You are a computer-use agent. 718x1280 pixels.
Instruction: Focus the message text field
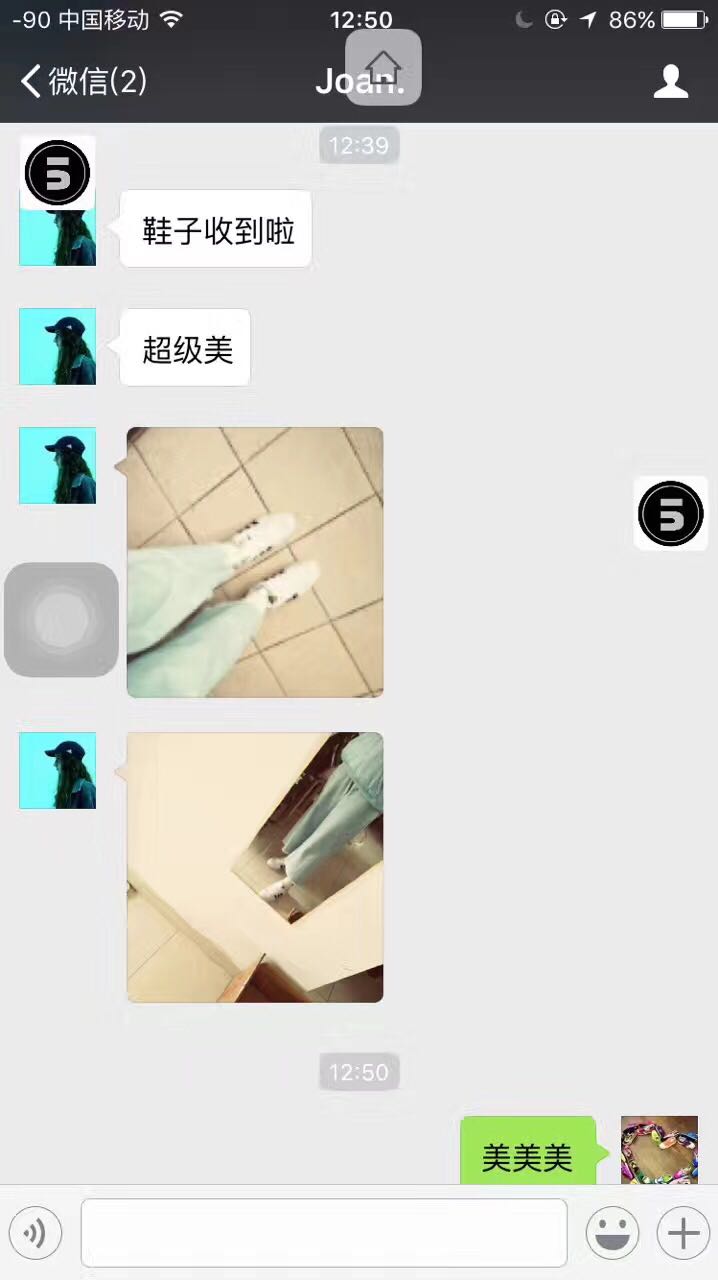[x=323, y=1233]
